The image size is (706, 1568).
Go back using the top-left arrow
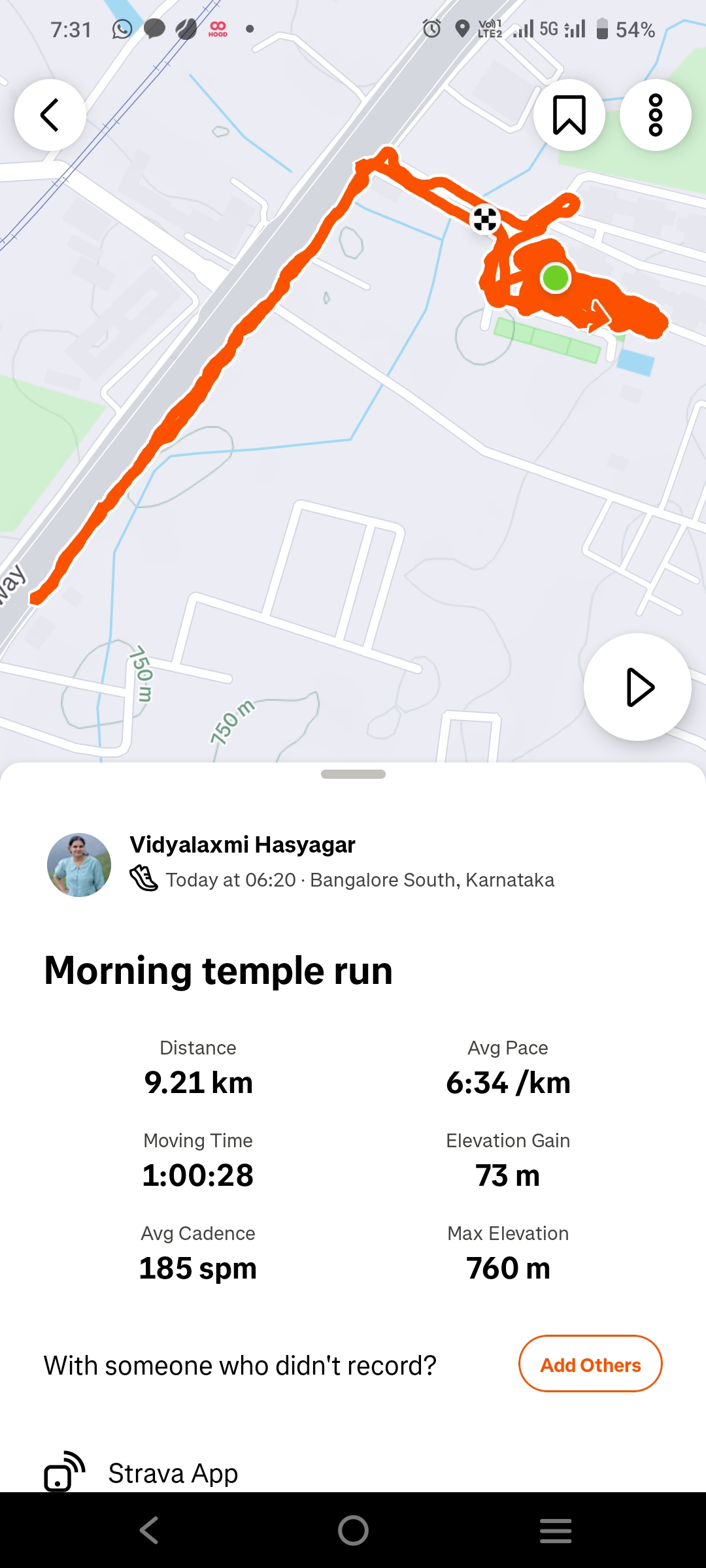coord(50,115)
